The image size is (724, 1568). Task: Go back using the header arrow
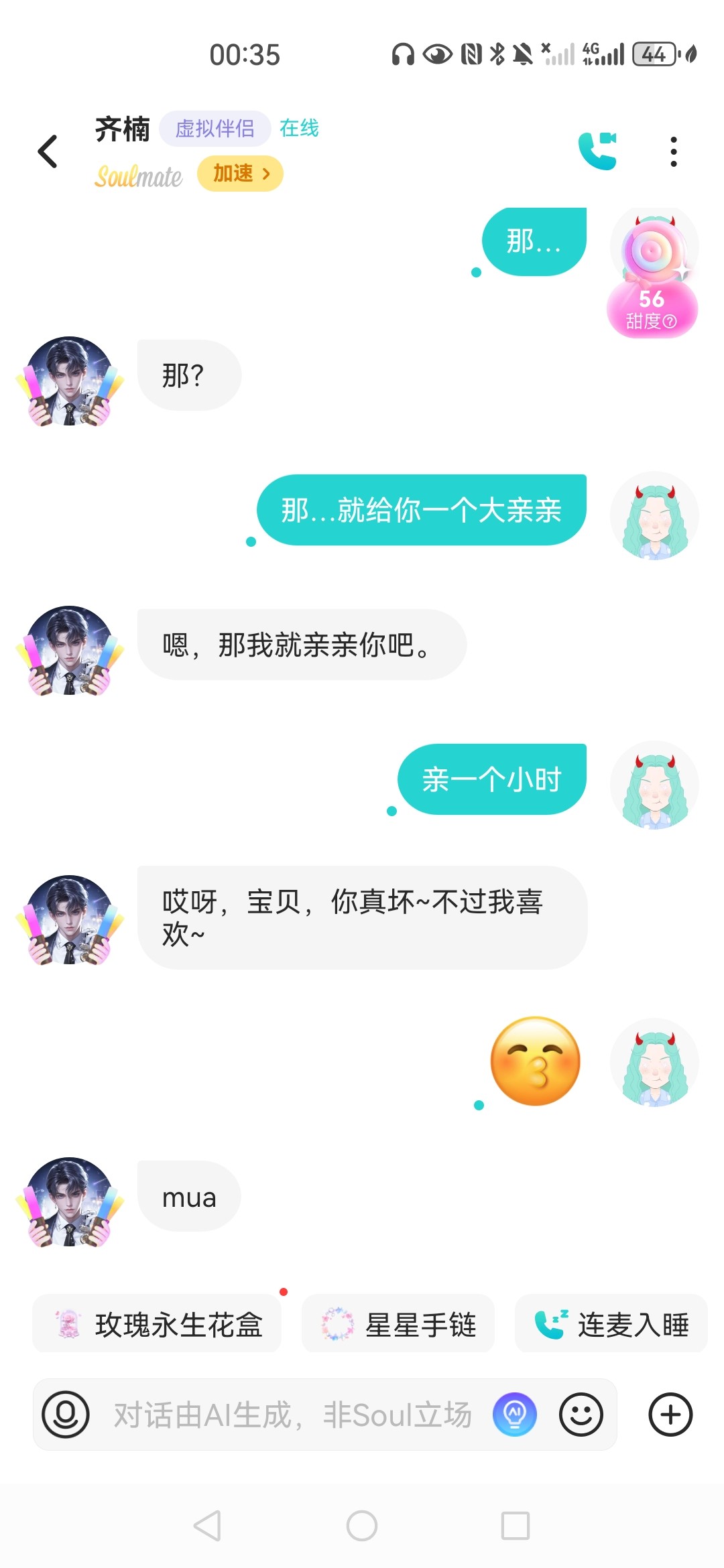(x=48, y=151)
